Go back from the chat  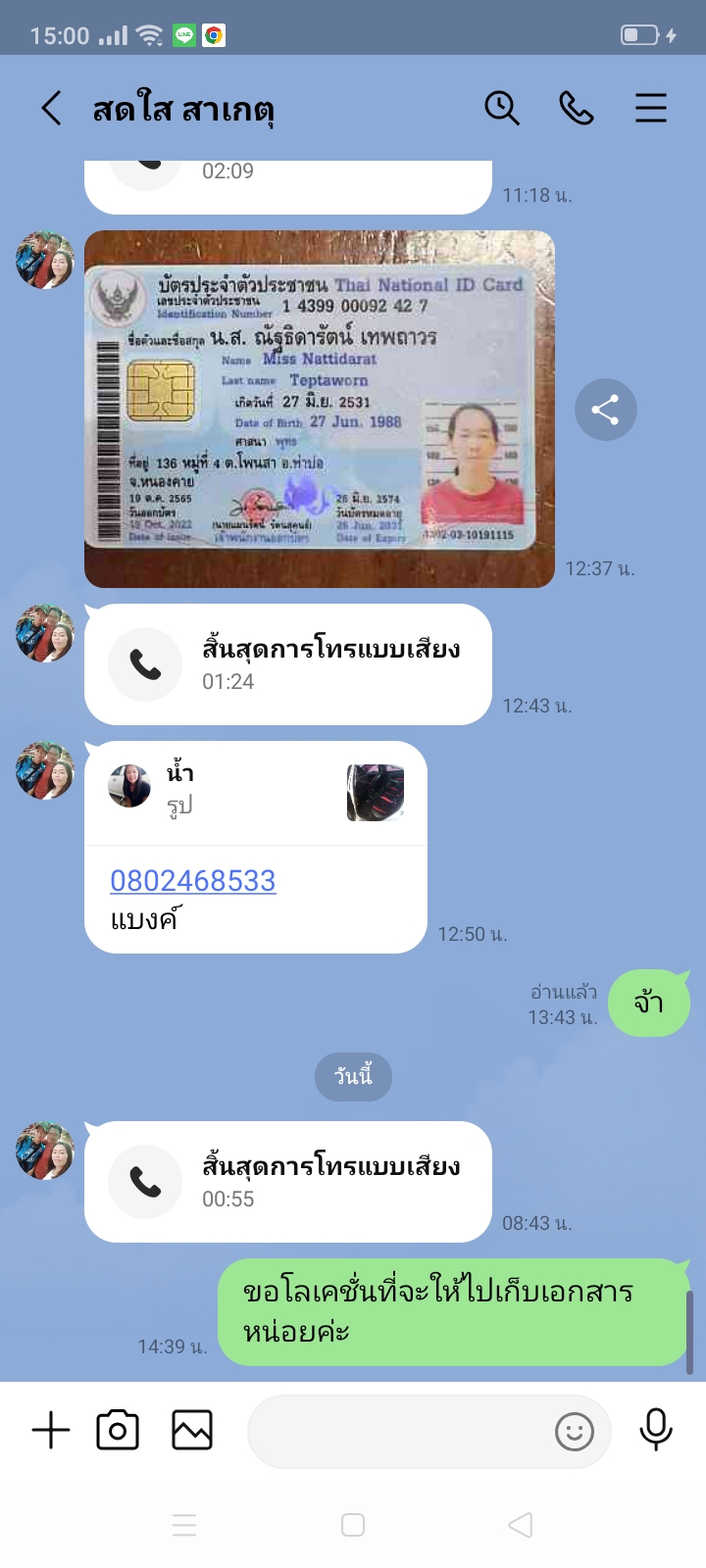point(51,108)
